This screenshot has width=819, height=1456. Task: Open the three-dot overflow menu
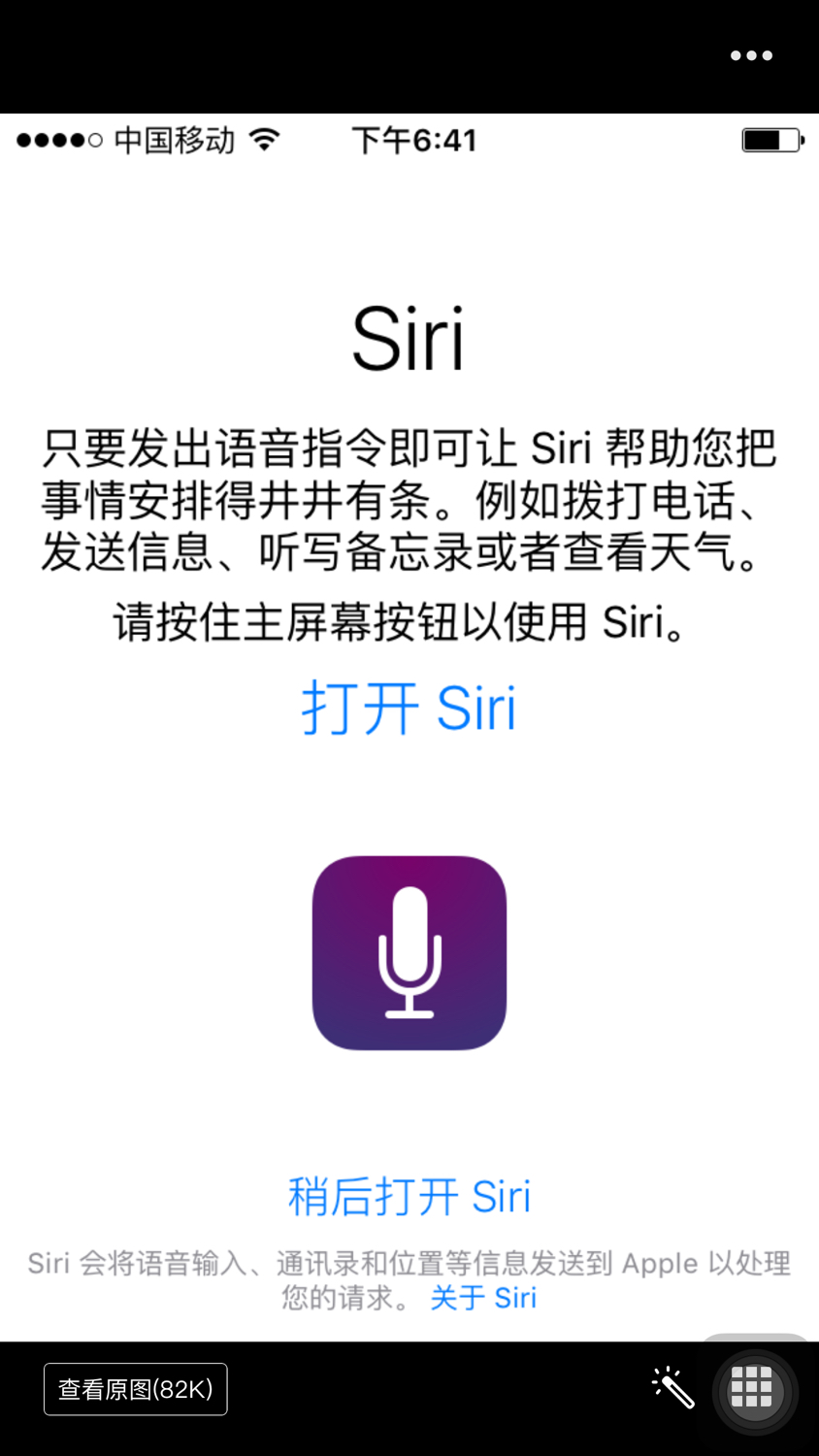[751, 55]
